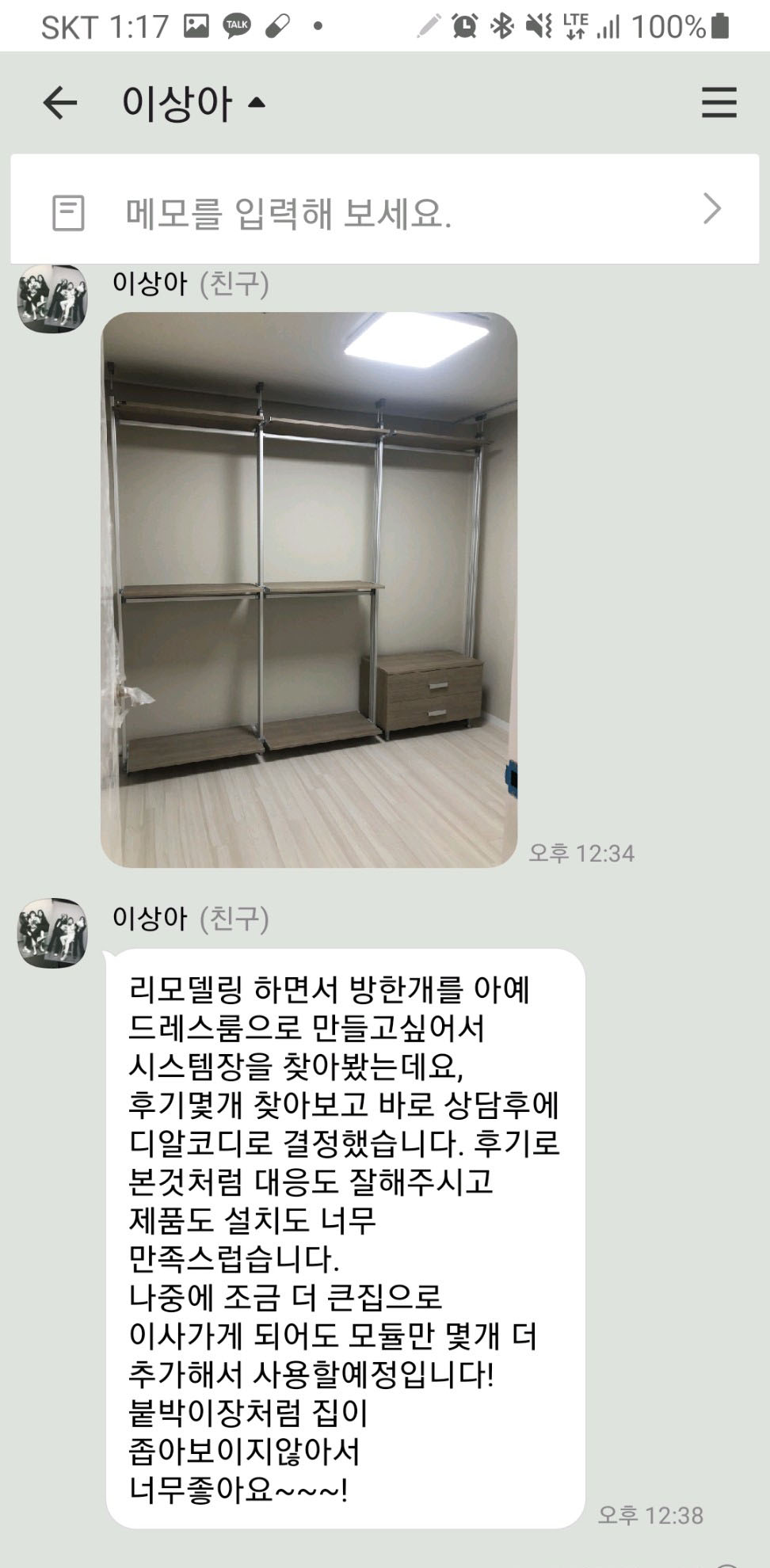
Task: Open the hamburger menu of the chat
Action: 719,103
